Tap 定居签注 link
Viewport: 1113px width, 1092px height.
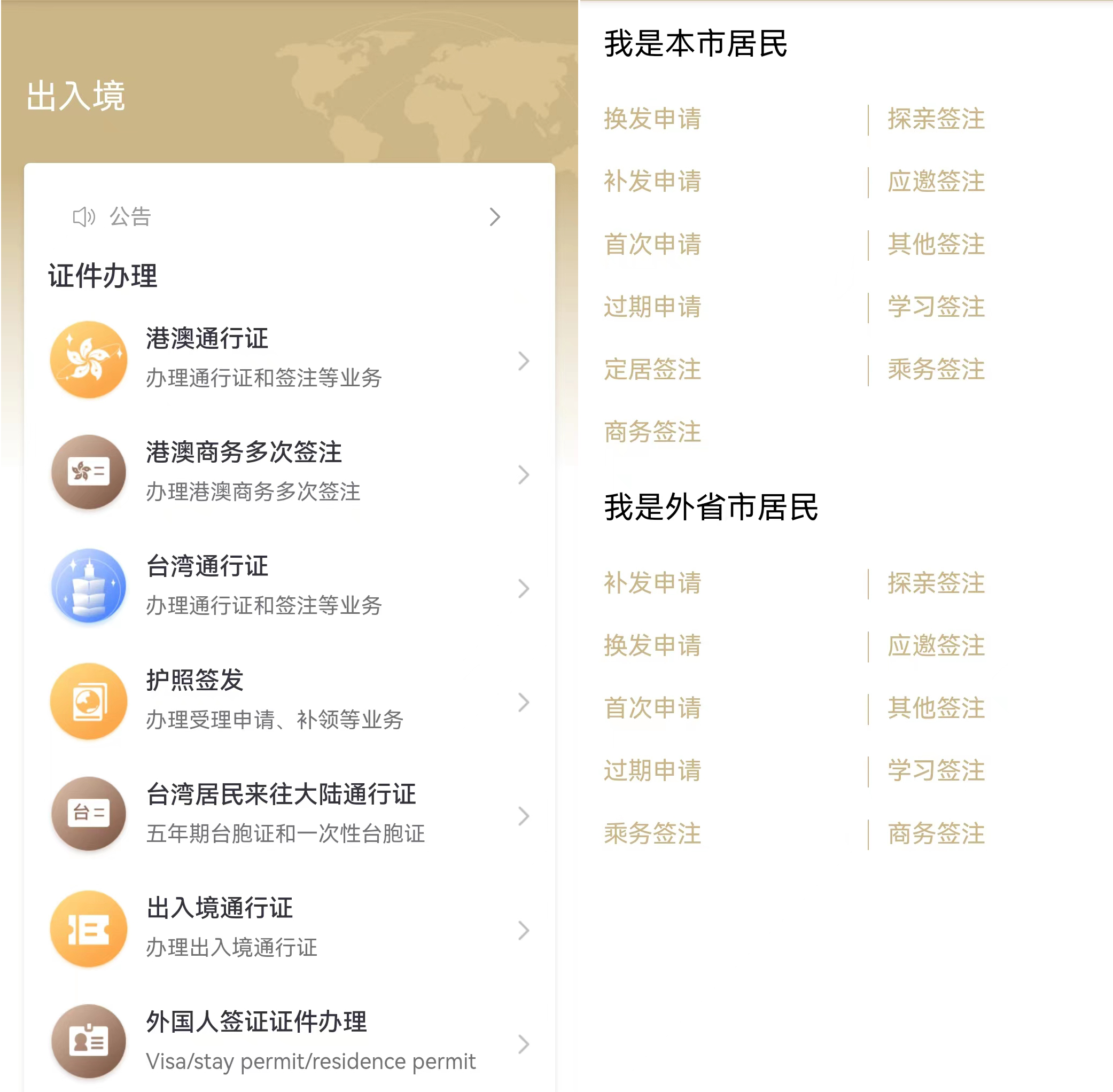[x=652, y=369]
